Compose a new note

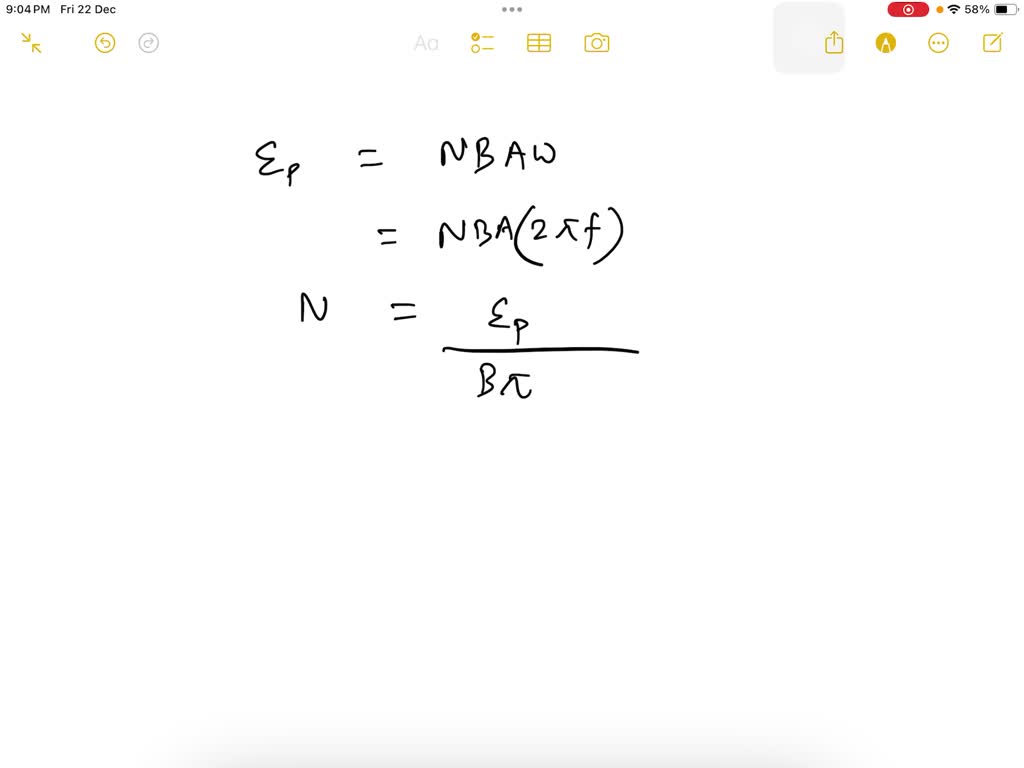pyautogui.click(x=992, y=43)
